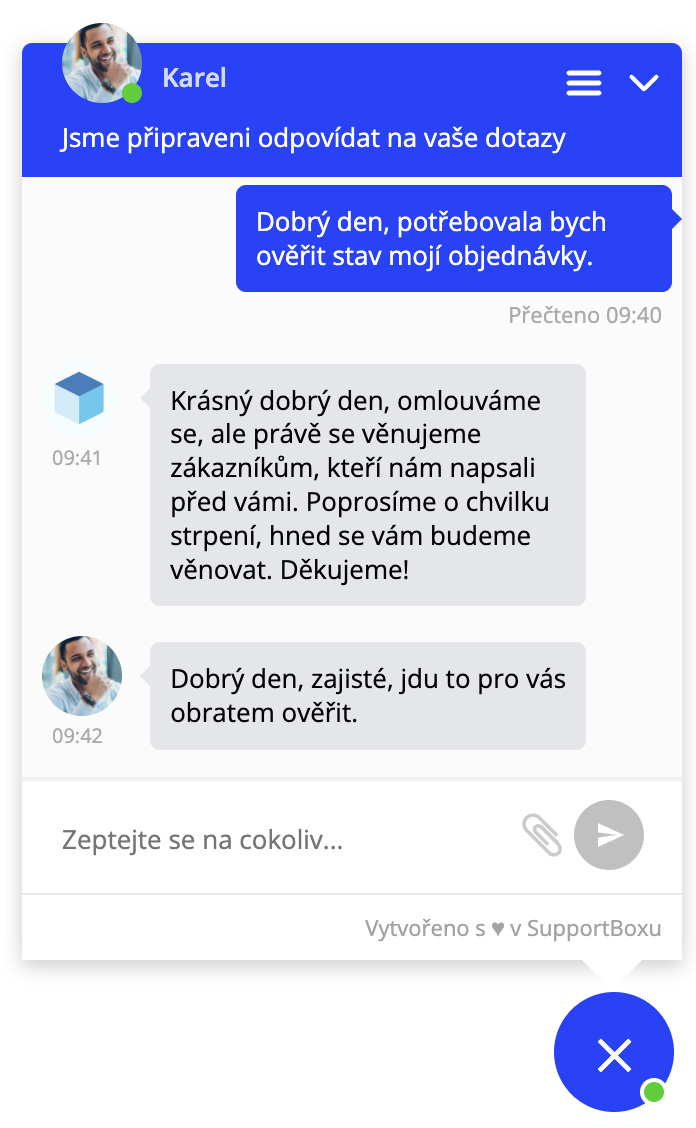Minimize the chat with the down chevron

644,83
